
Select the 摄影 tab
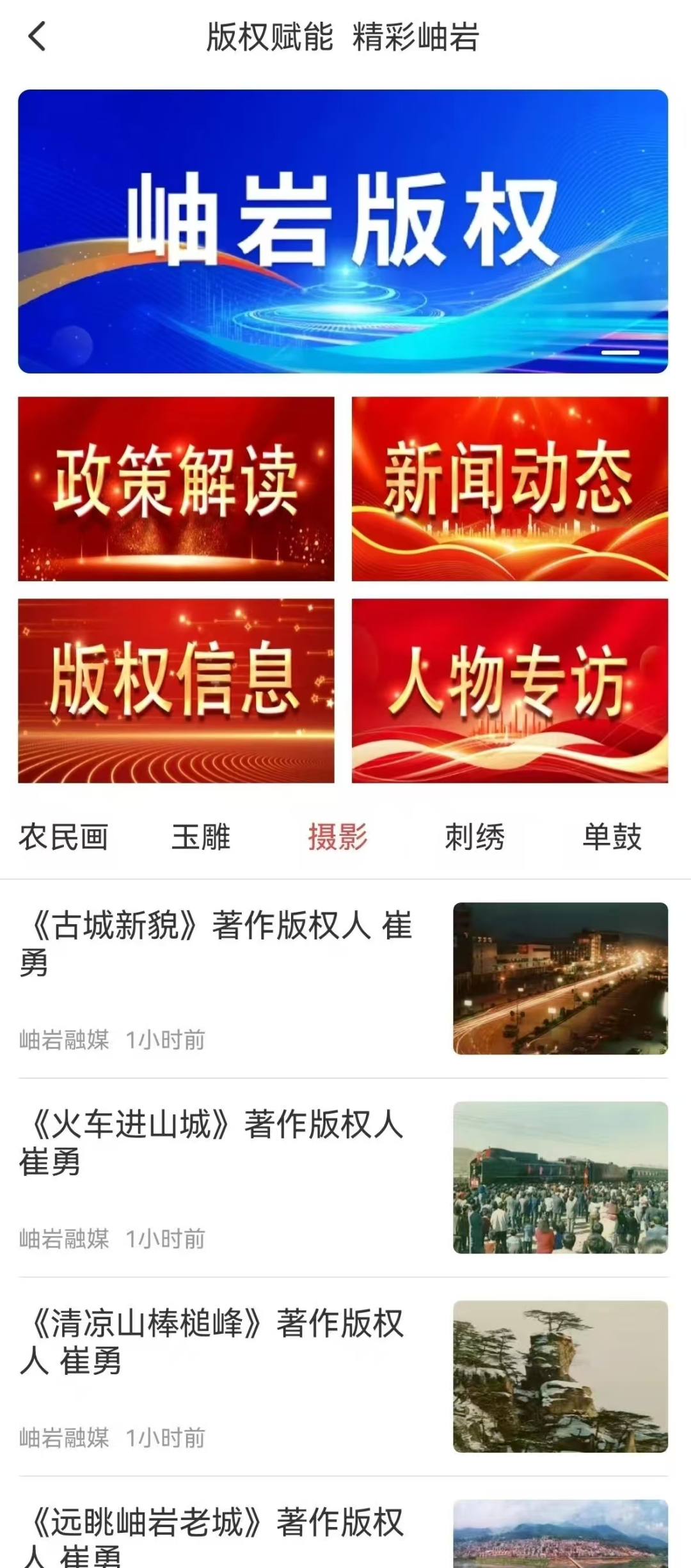pyautogui.click(x=338, y=837)
